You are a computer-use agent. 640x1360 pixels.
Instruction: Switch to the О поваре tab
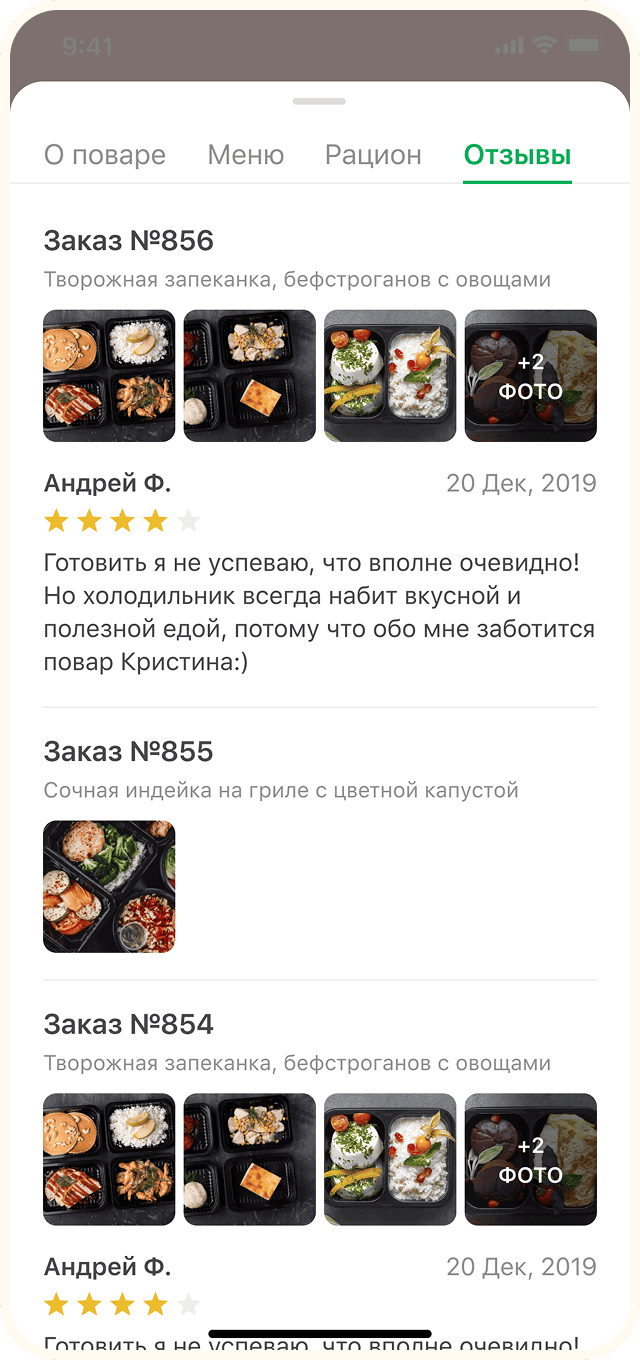coord(105,156)
